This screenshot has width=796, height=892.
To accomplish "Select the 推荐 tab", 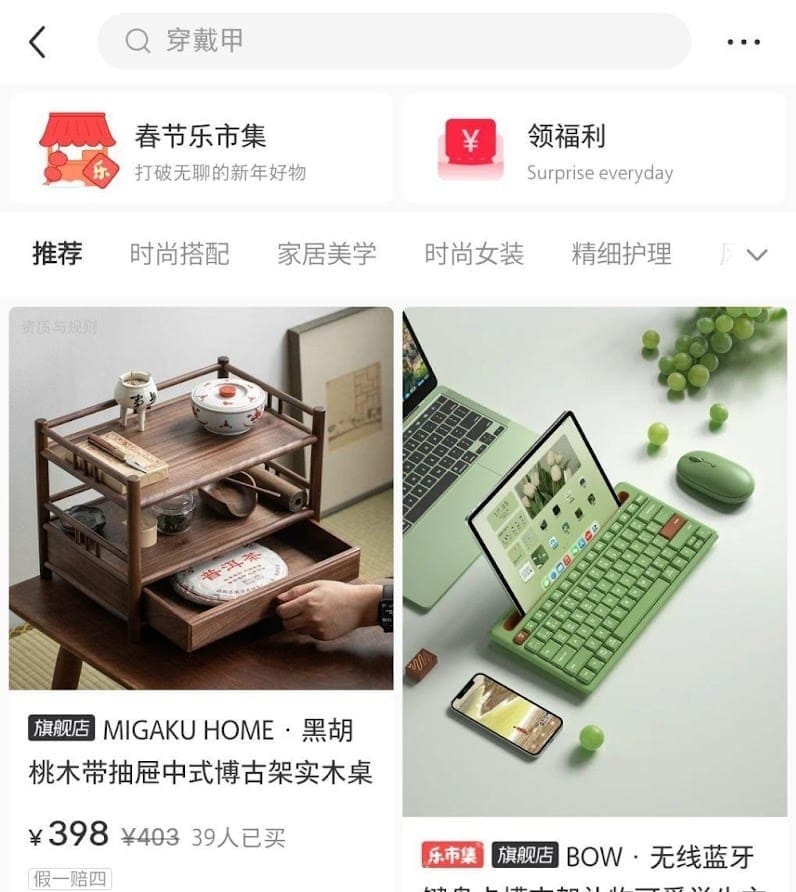I will [57, 254].
